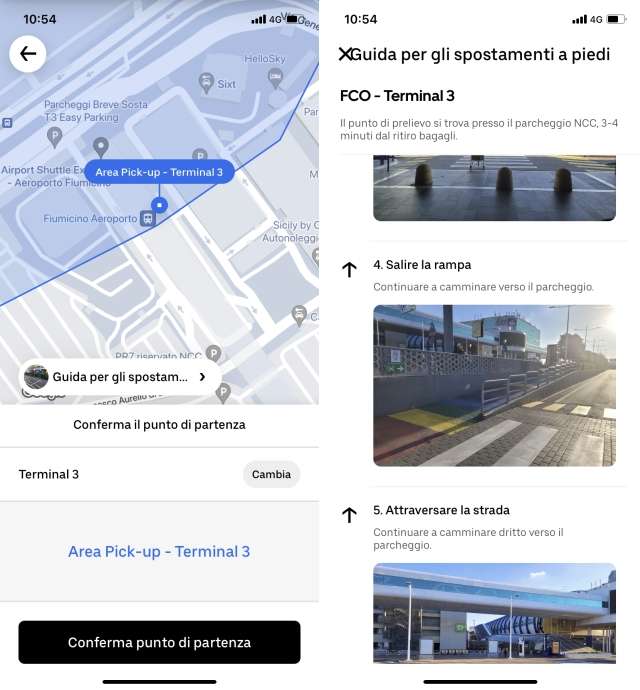Tap Cambia to change the terminal
Viewport: 640px width, 690px height.
pyautogui.click(x=271, y=474)
